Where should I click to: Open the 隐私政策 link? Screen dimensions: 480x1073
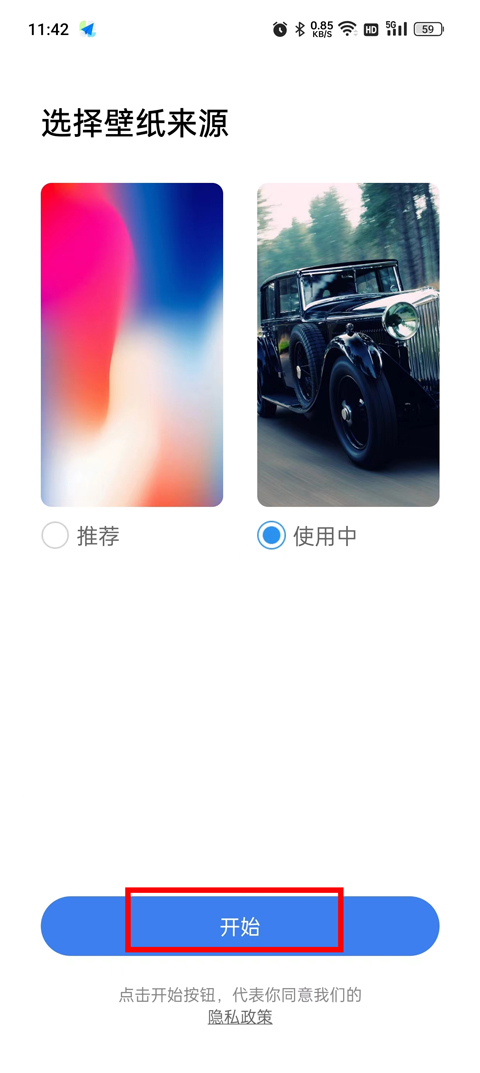coord(240,1017)
